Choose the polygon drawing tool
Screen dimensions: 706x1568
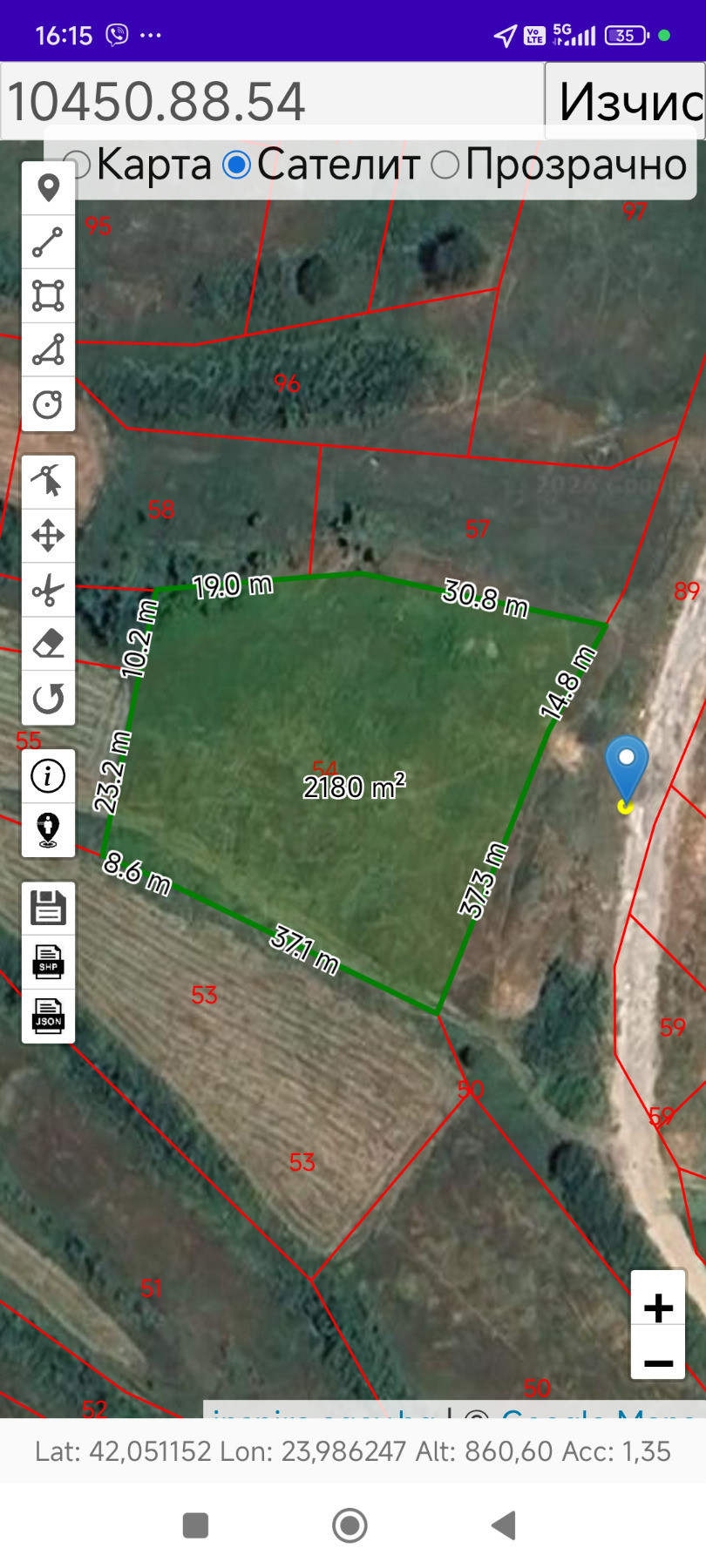(48, 295)
